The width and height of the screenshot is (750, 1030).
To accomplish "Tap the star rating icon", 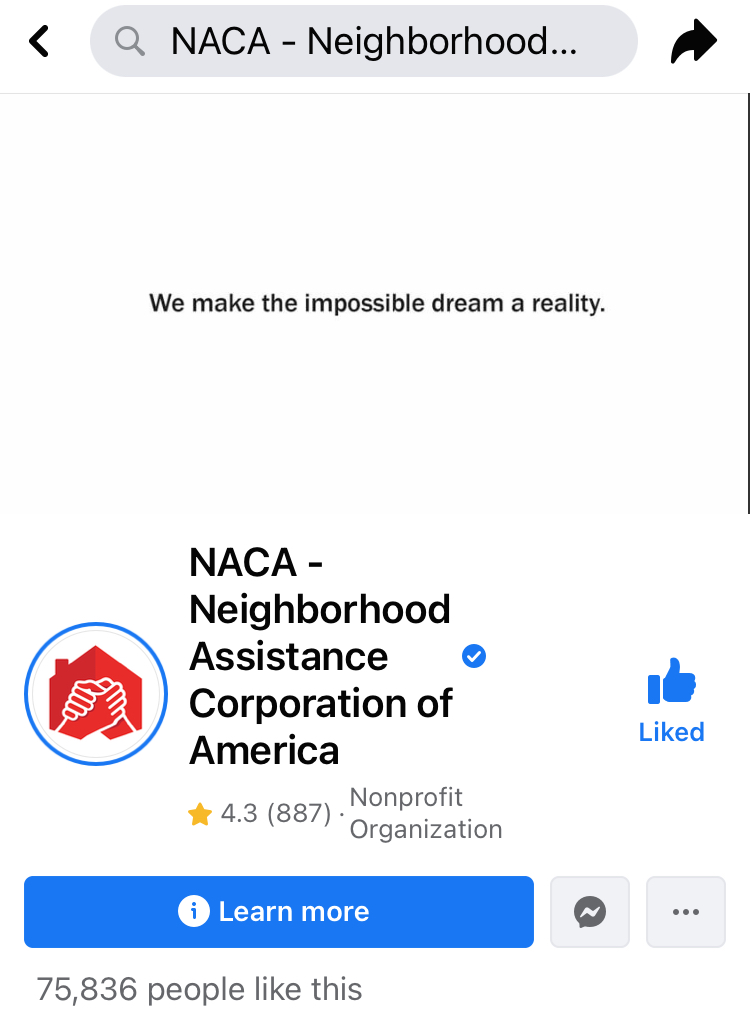I will tap(199, 814).
